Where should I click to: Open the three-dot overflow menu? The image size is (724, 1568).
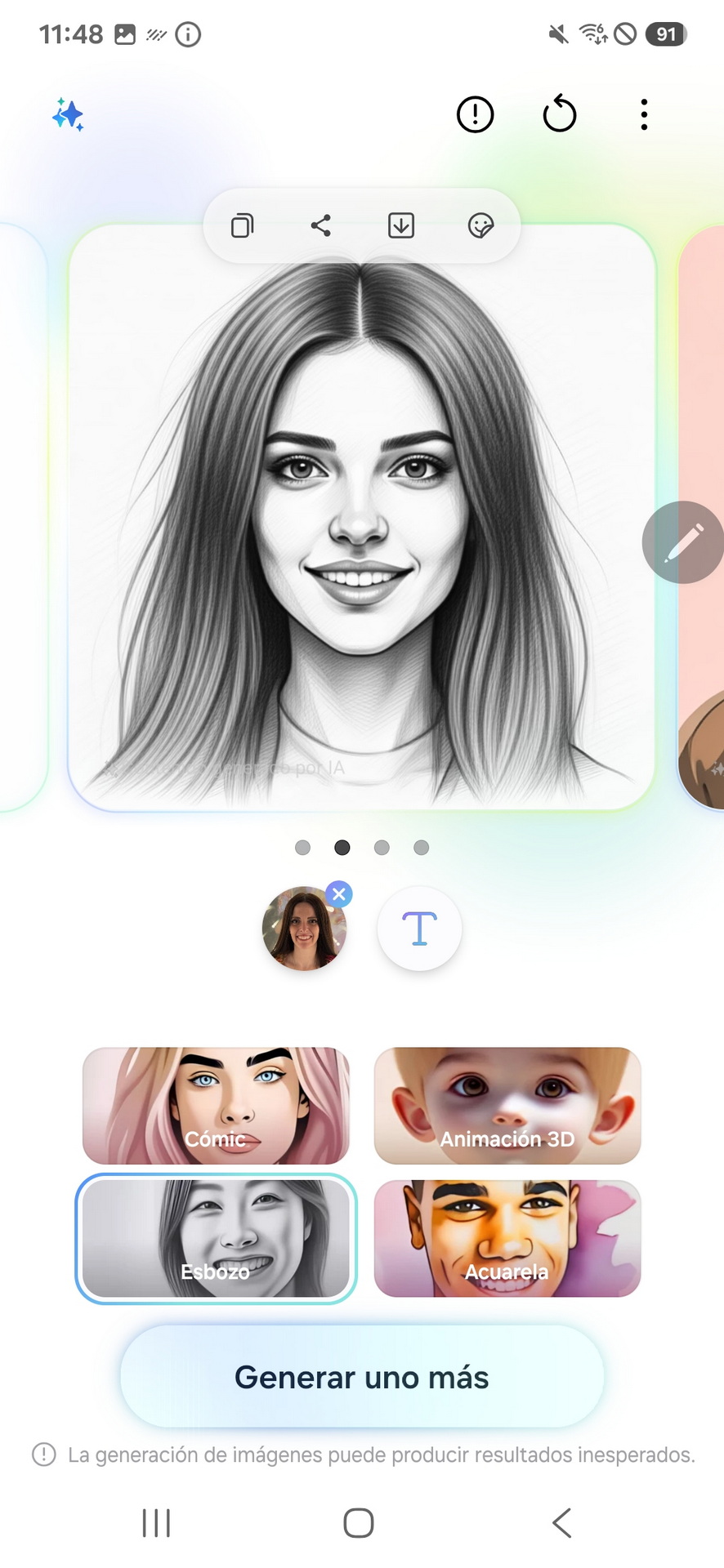tap(644, 114)
